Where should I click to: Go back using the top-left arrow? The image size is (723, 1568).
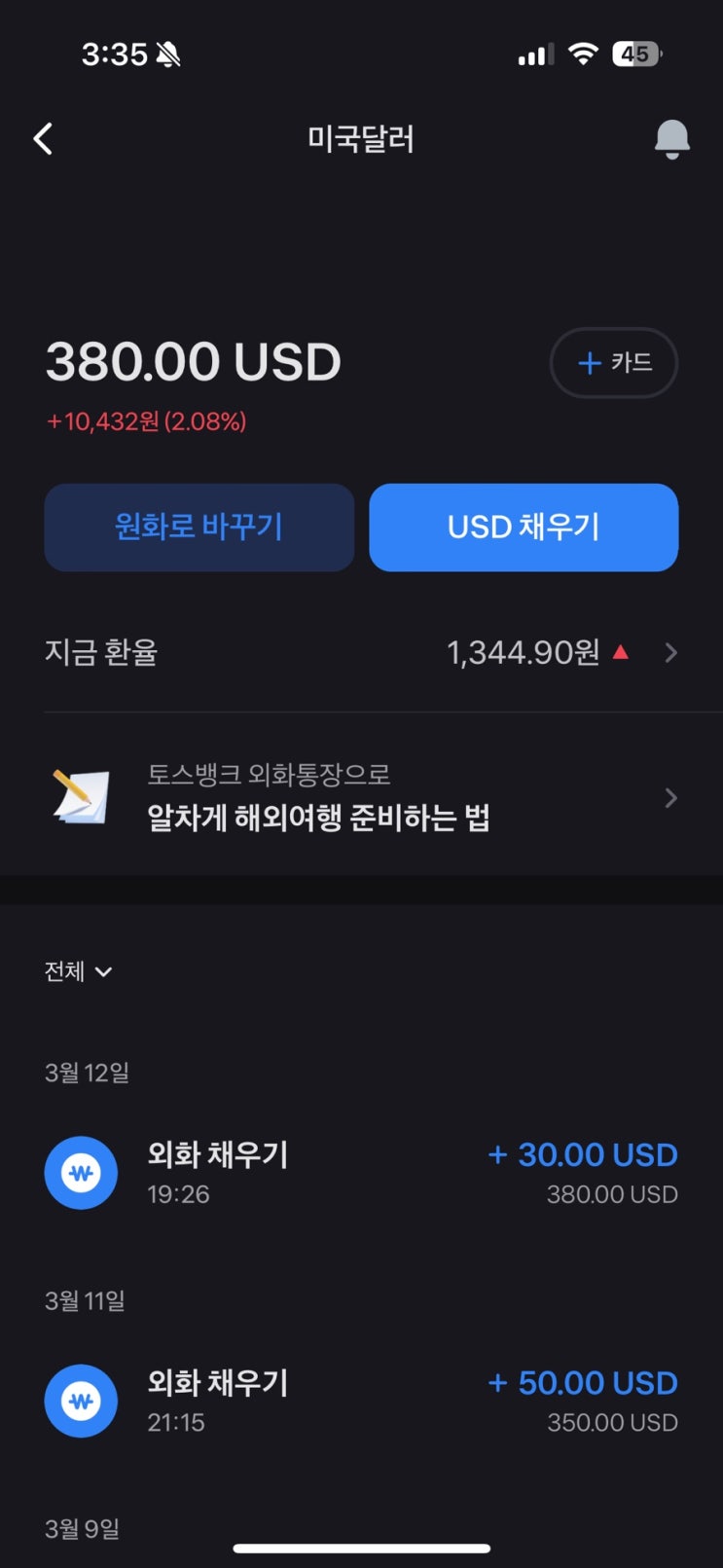pyautogui.click(x=43, y=139)
